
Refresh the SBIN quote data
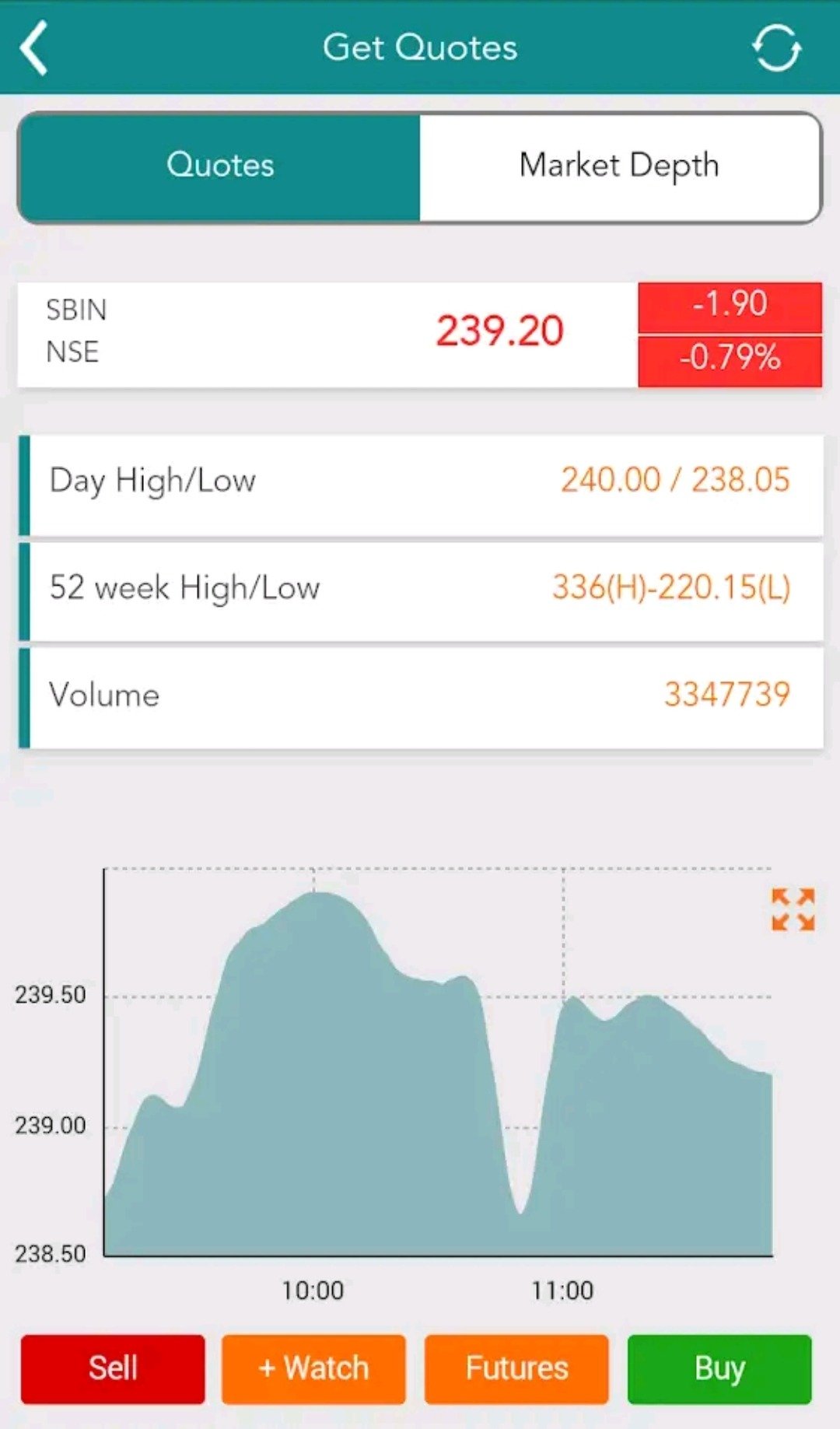point(776,48)
